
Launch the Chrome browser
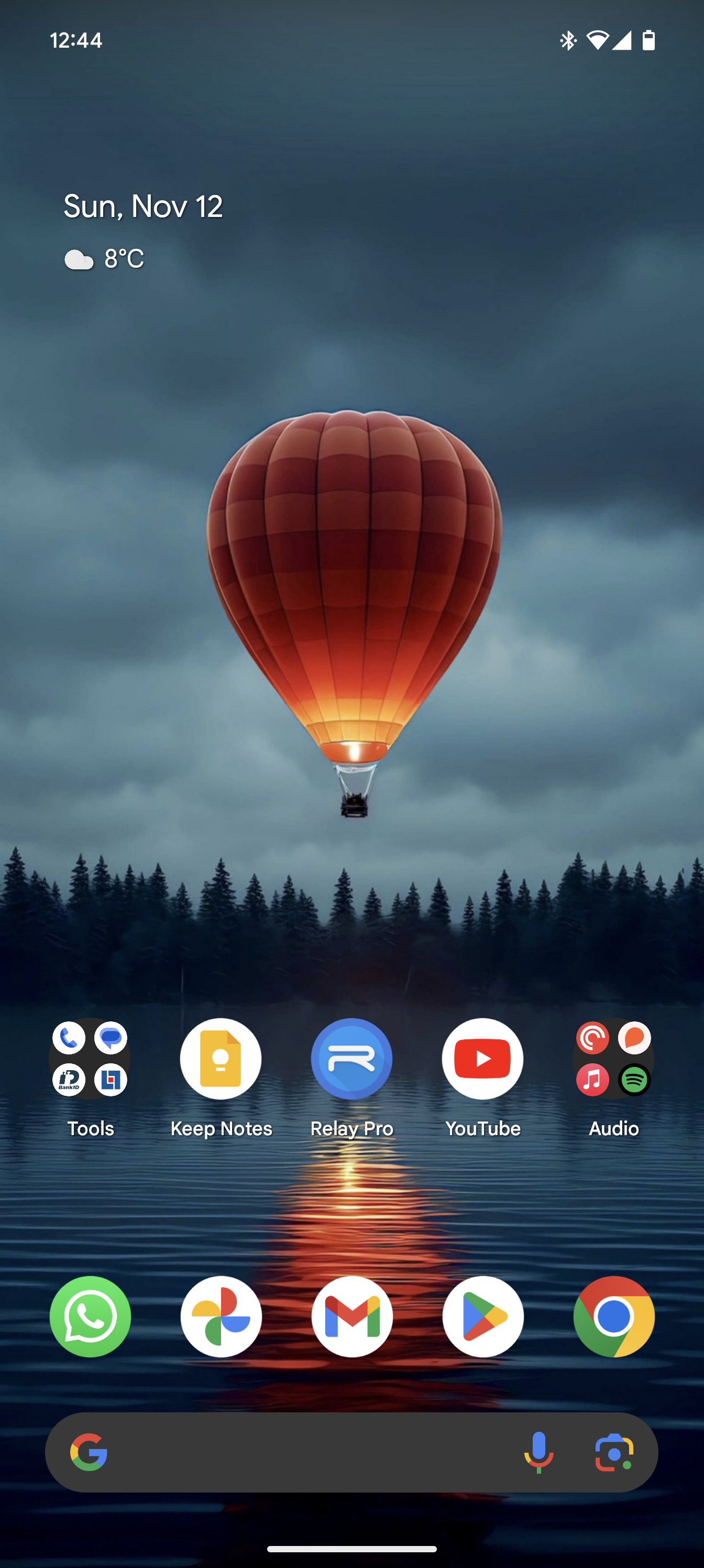tap(613, 1316)
